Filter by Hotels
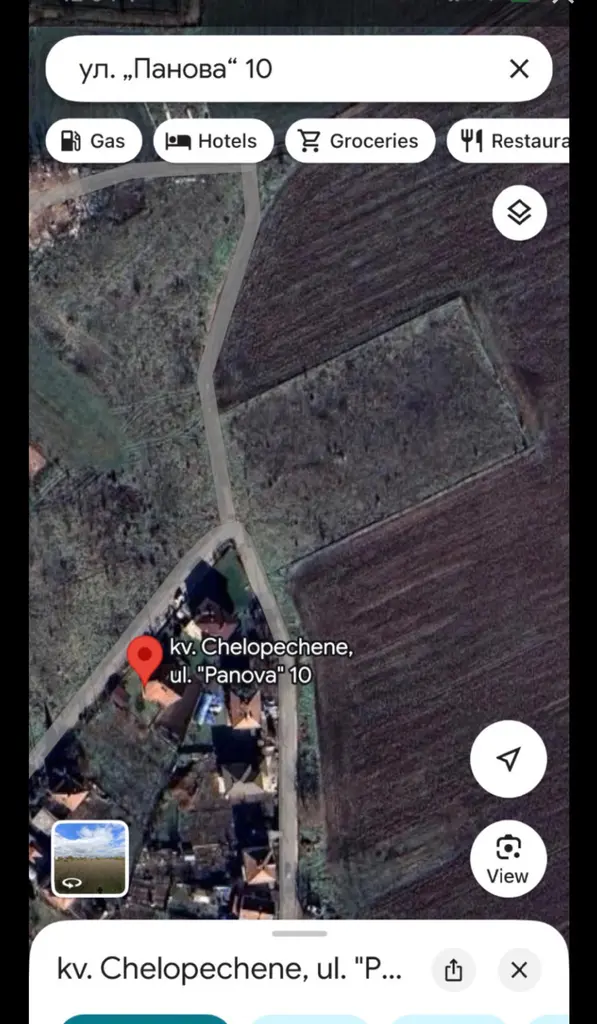This screenshot has height=1024, width=597. coord(213,140)
